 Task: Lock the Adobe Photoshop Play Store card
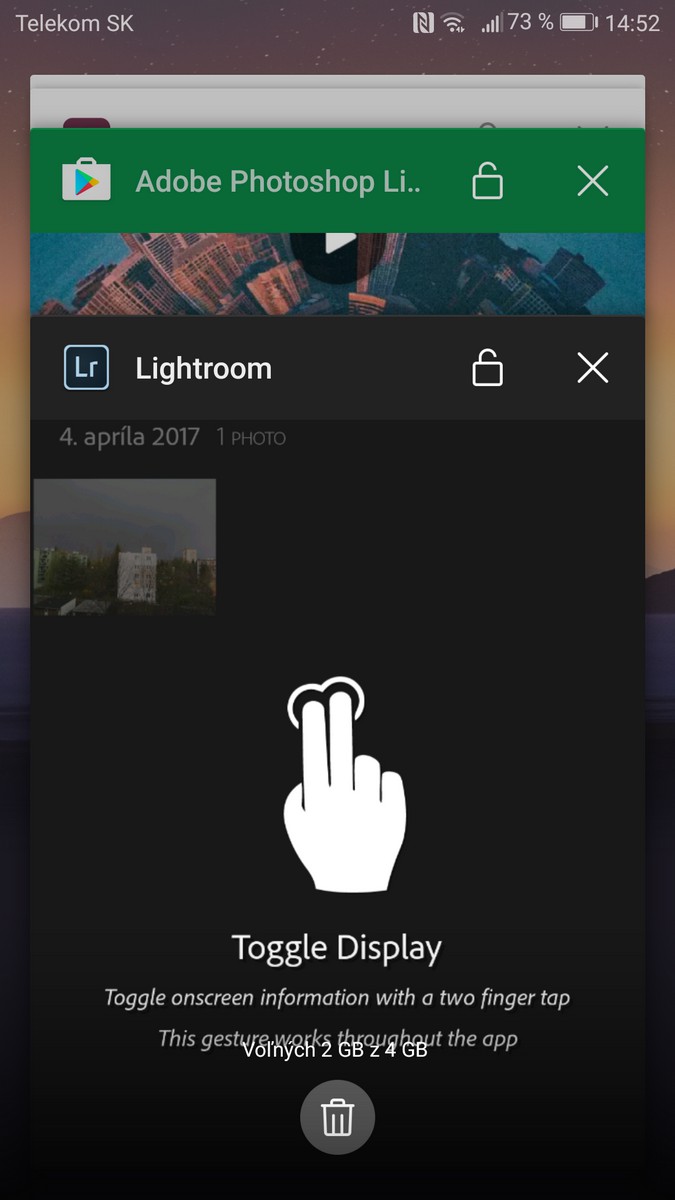tap(487, 181)
